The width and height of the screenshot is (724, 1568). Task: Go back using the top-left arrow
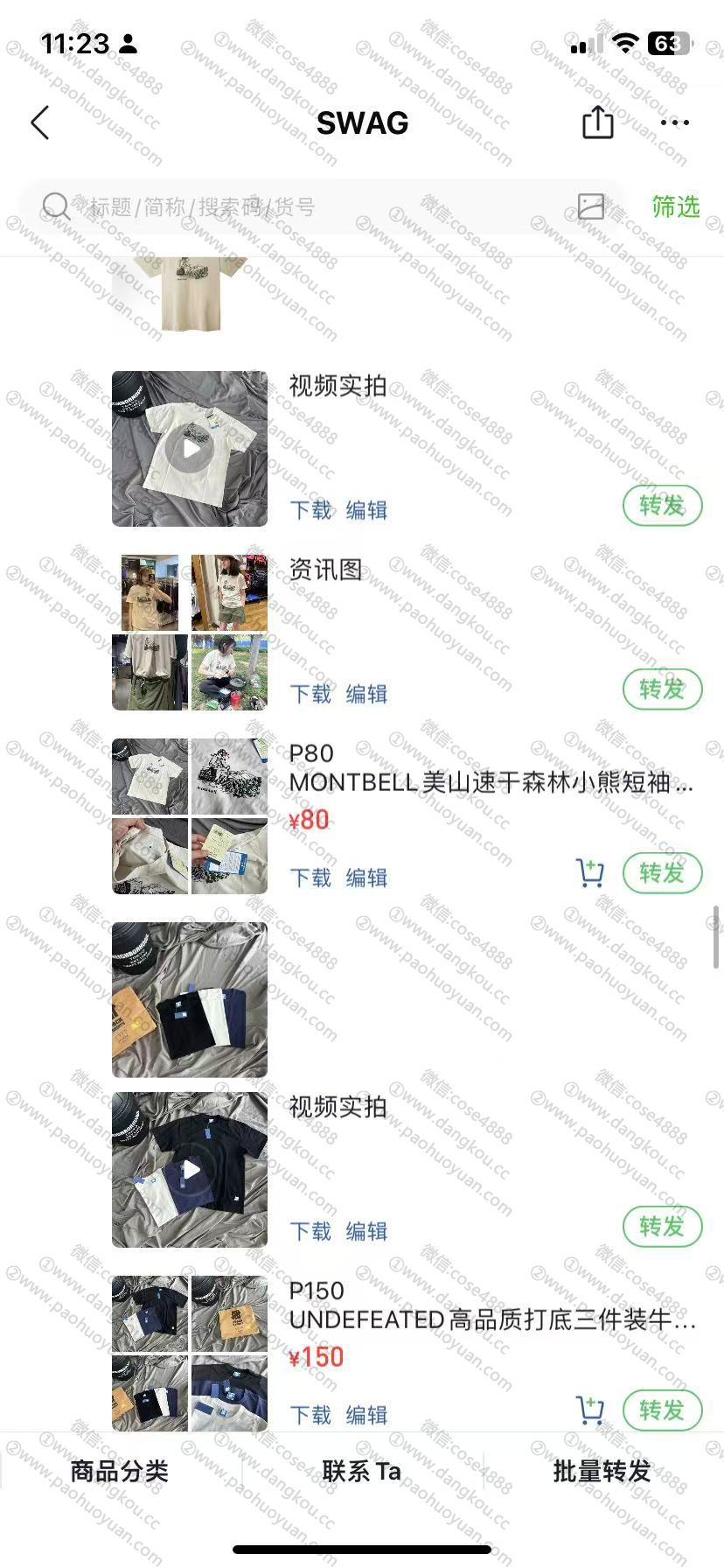[x=40, y=123]
